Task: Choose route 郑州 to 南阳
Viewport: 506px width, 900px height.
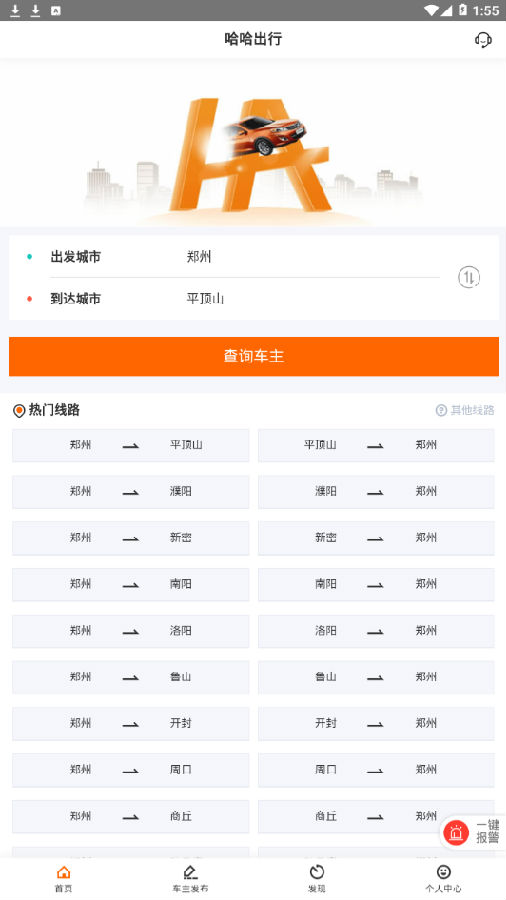Action: 130,584
